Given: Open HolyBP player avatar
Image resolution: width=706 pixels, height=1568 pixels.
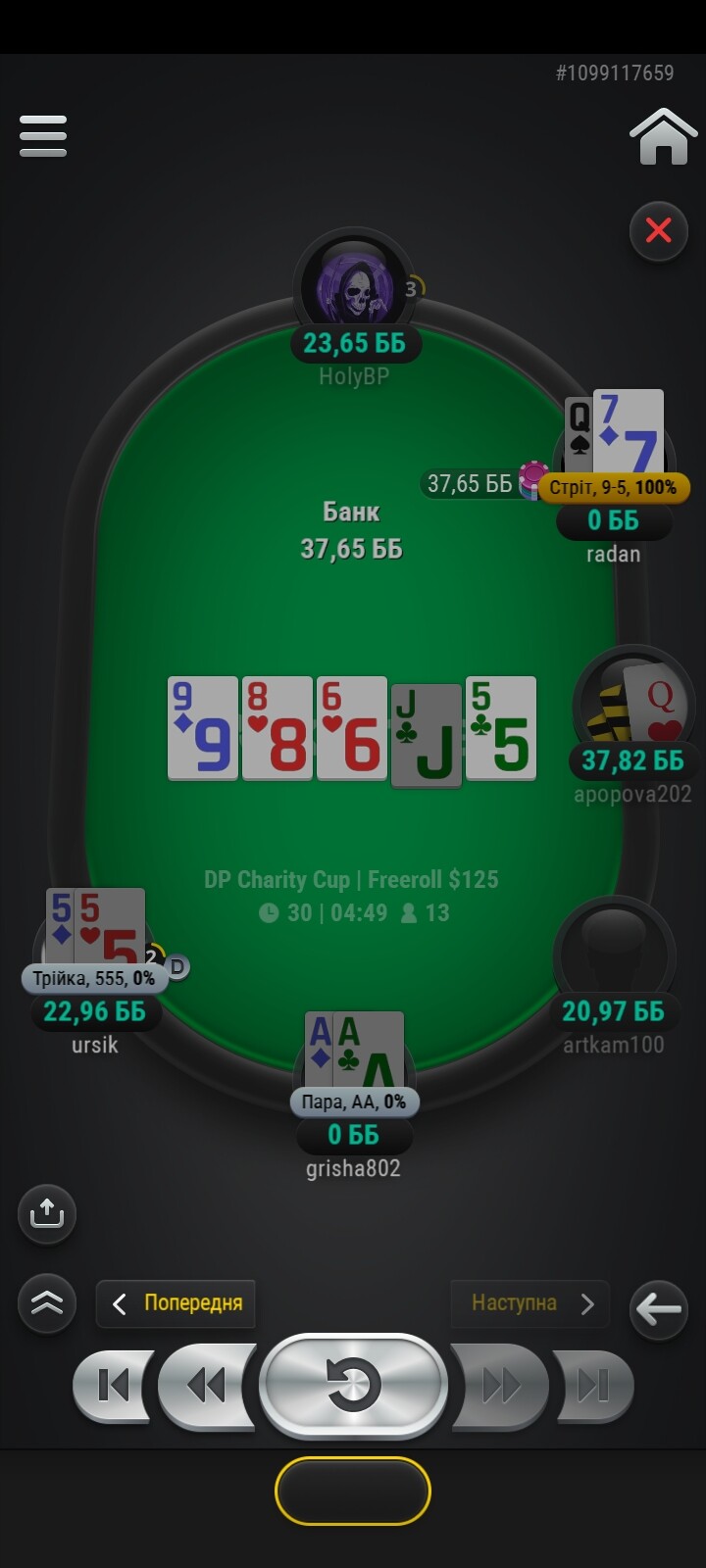Looking at the screenshot, I should point(354,287).
